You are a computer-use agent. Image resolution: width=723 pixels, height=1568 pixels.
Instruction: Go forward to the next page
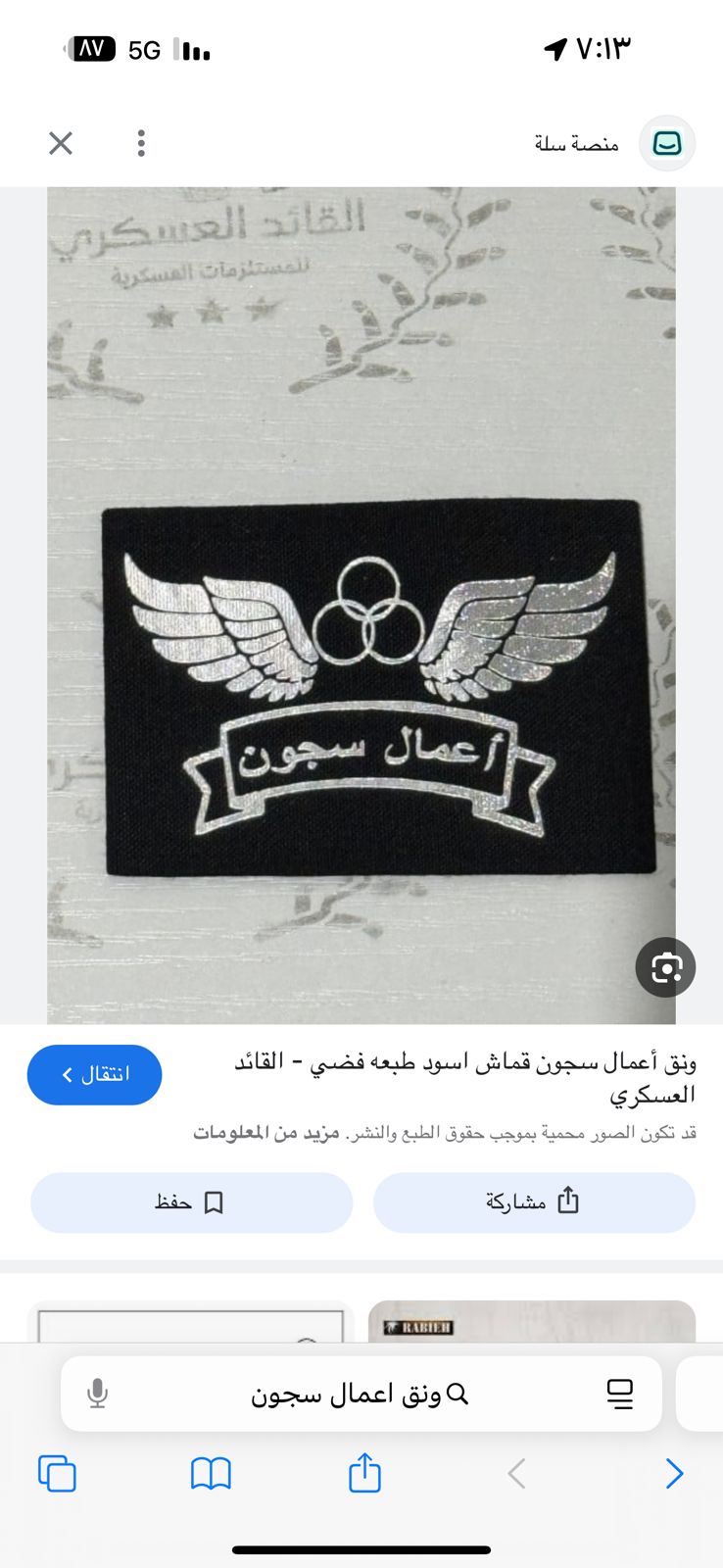(673, 1473)
